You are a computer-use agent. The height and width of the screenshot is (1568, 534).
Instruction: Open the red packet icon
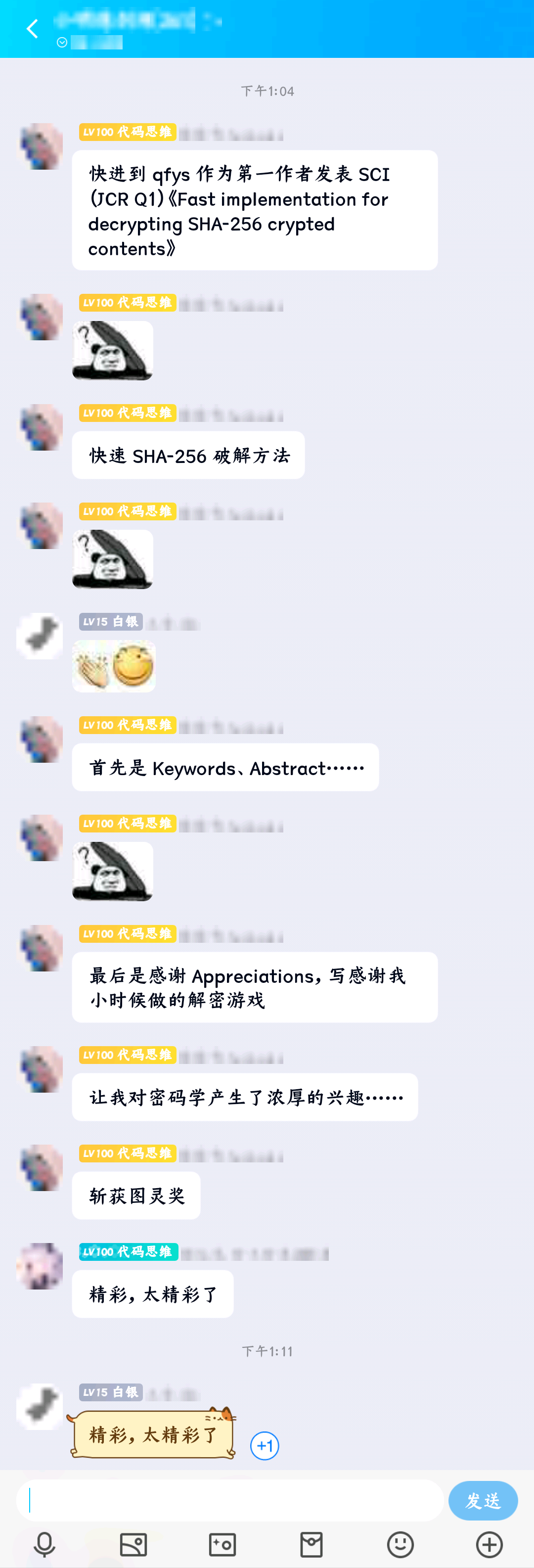click(311, 1544)
